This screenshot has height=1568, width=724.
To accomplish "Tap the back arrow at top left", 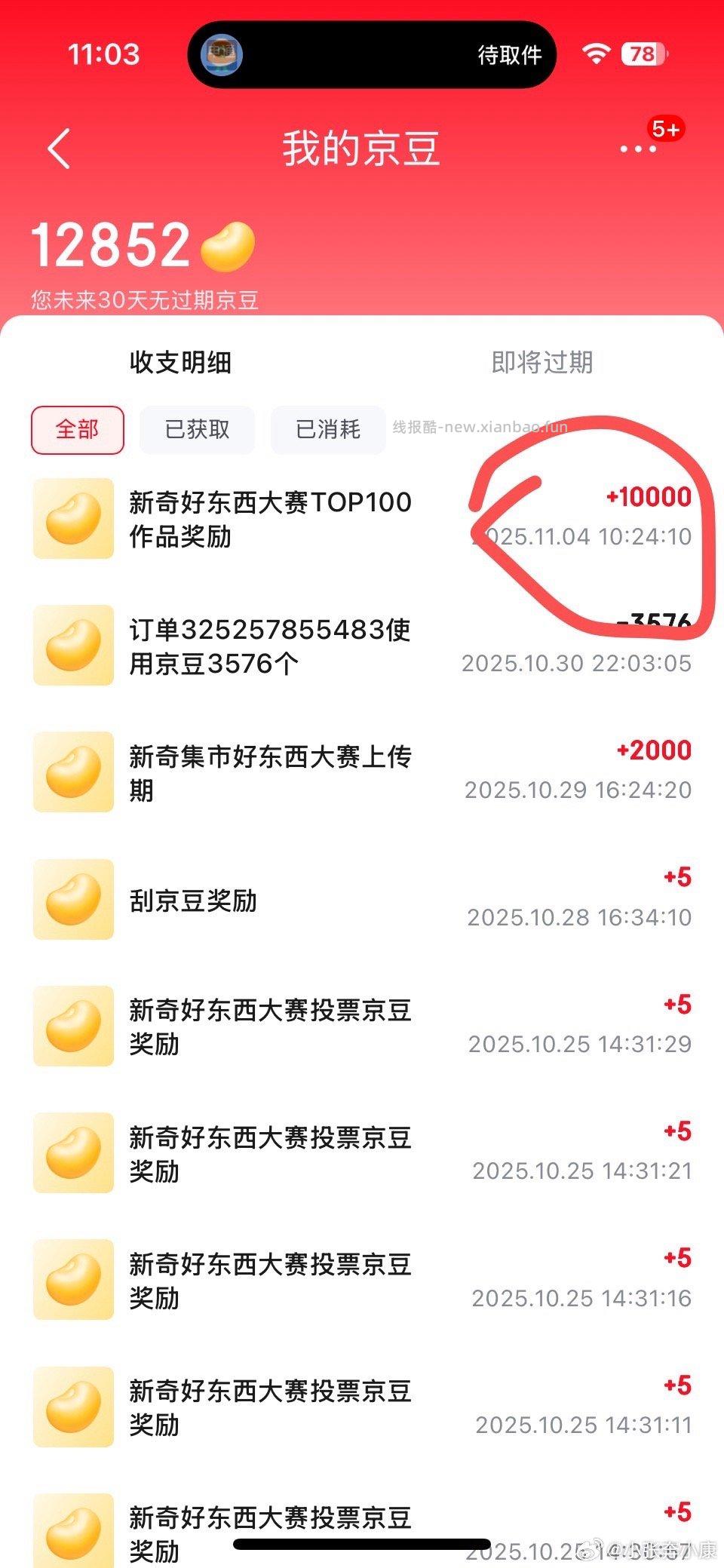I will [x=59, y=149].
